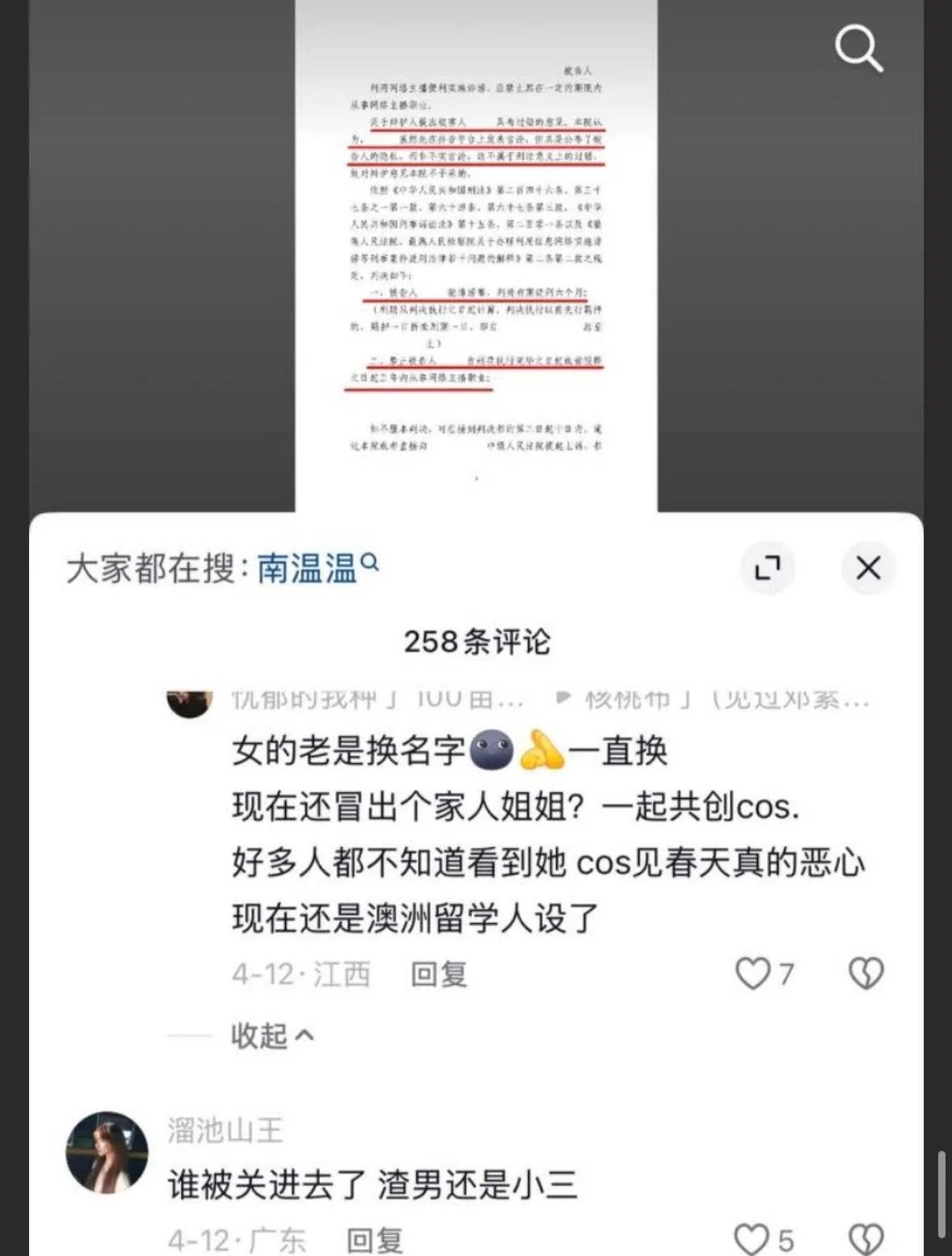The width and height of the screenshot is (952, 1256).
Task: Dislike the 4-12 江西 comment
Action: [x=866, y=974]
